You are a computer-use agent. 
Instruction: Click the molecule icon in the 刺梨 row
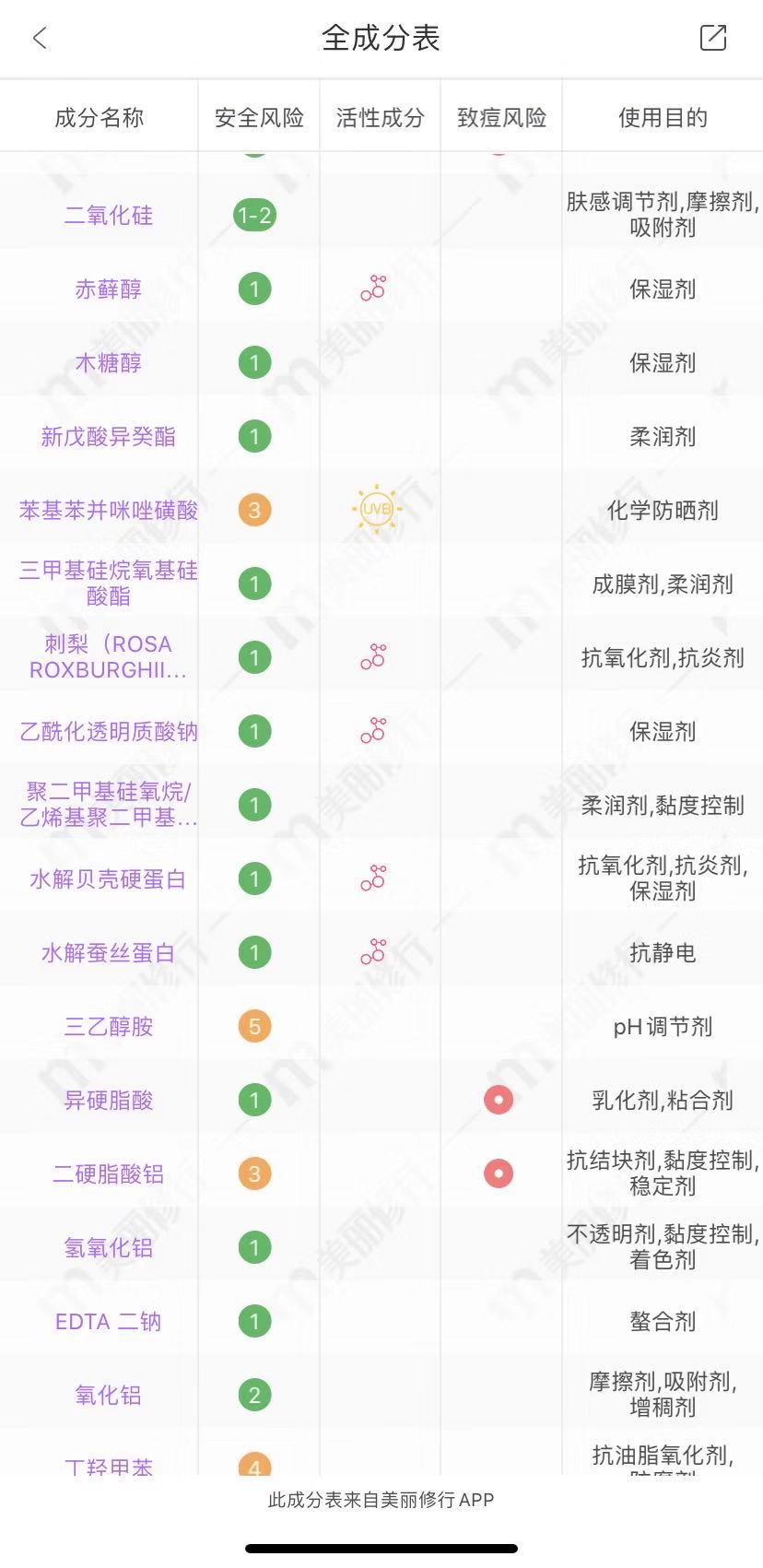point(373,657)
